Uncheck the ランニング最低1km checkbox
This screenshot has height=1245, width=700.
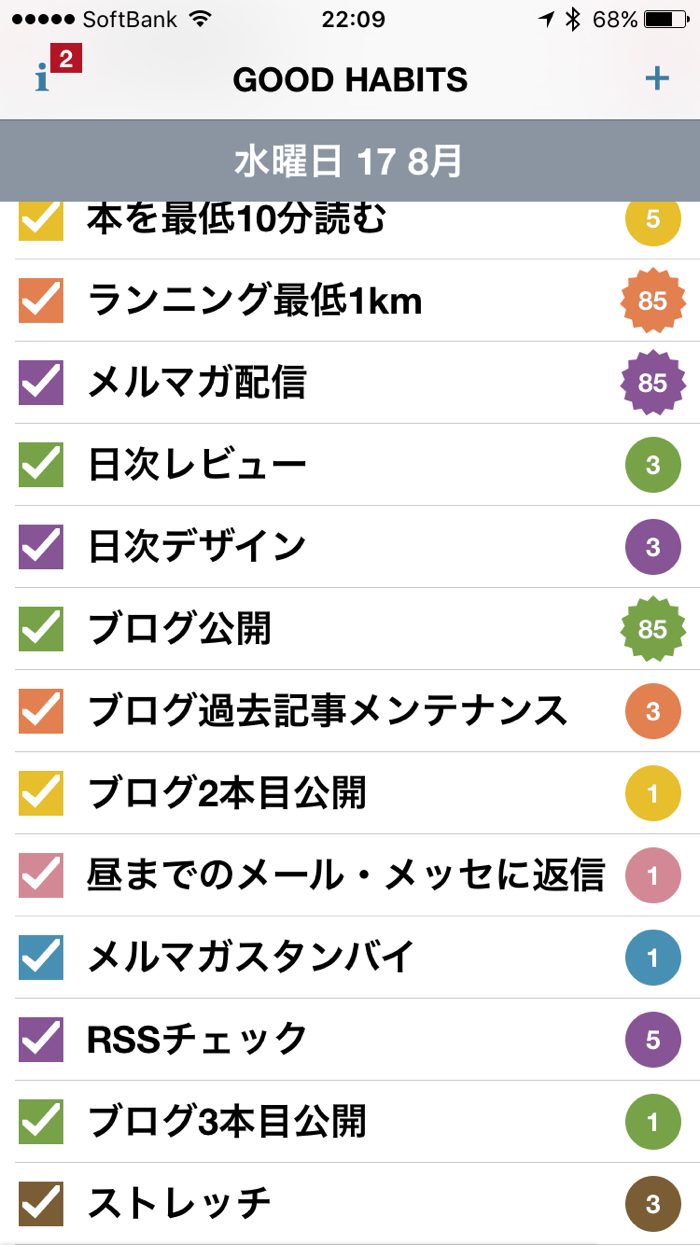[x=41, y=300]
